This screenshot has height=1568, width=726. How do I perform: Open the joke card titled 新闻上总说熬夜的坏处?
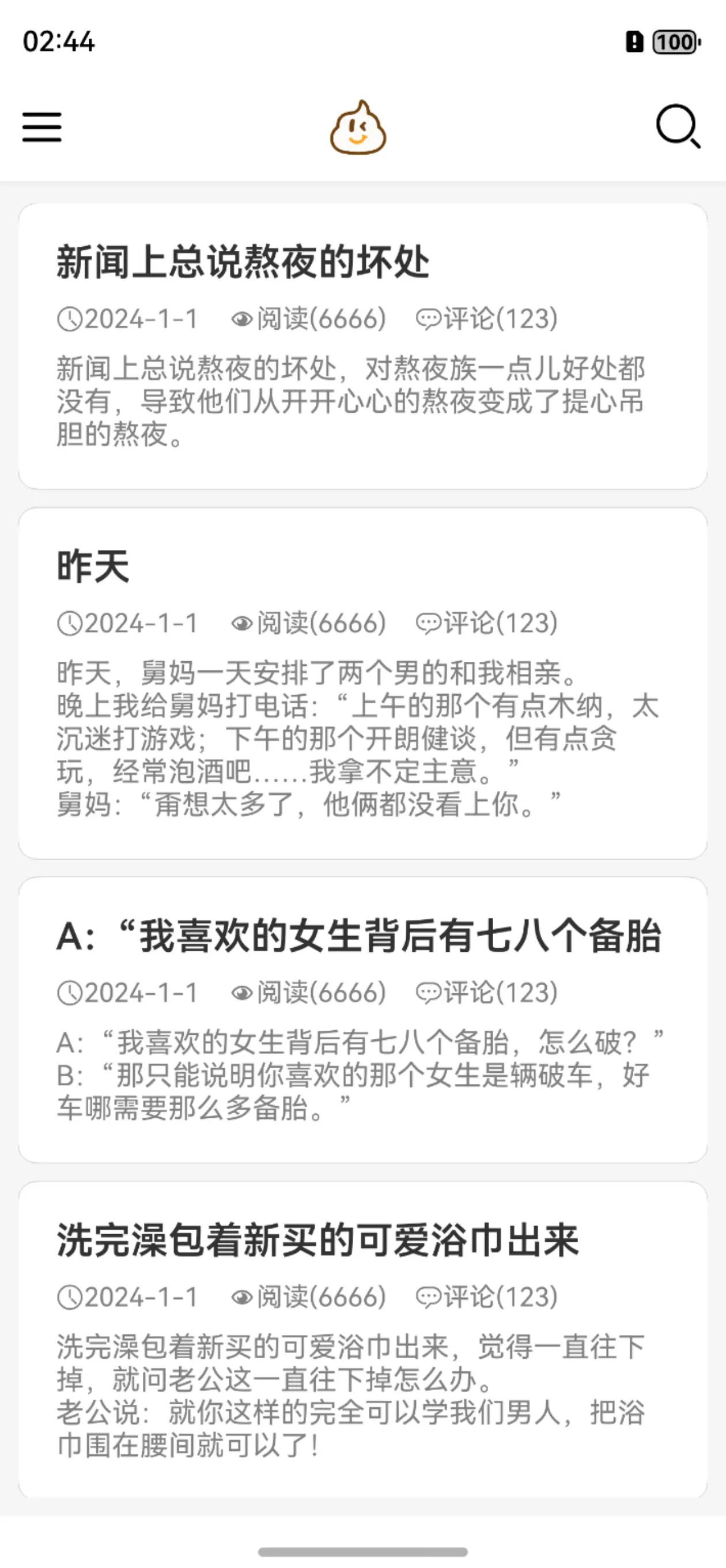(x=362, y=346)
